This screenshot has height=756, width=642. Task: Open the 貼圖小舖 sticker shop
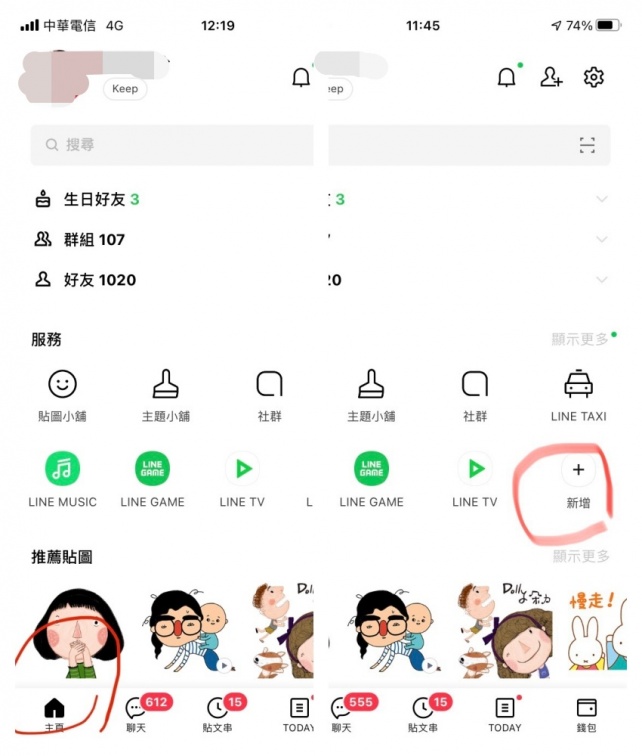click(x=62, y=393)
